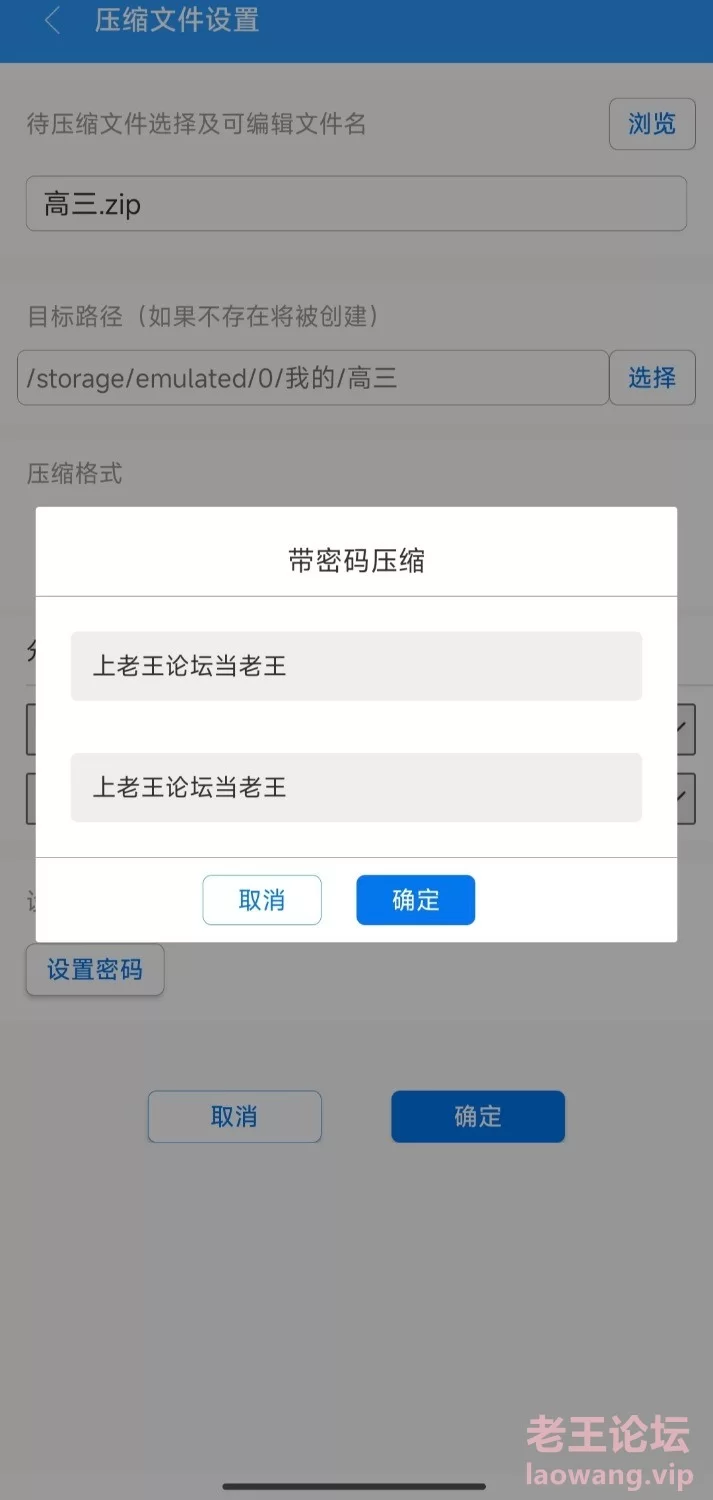Focus the second password confirmation field
The height and width of the screenshot is (1500, 713).
(356, 788)
